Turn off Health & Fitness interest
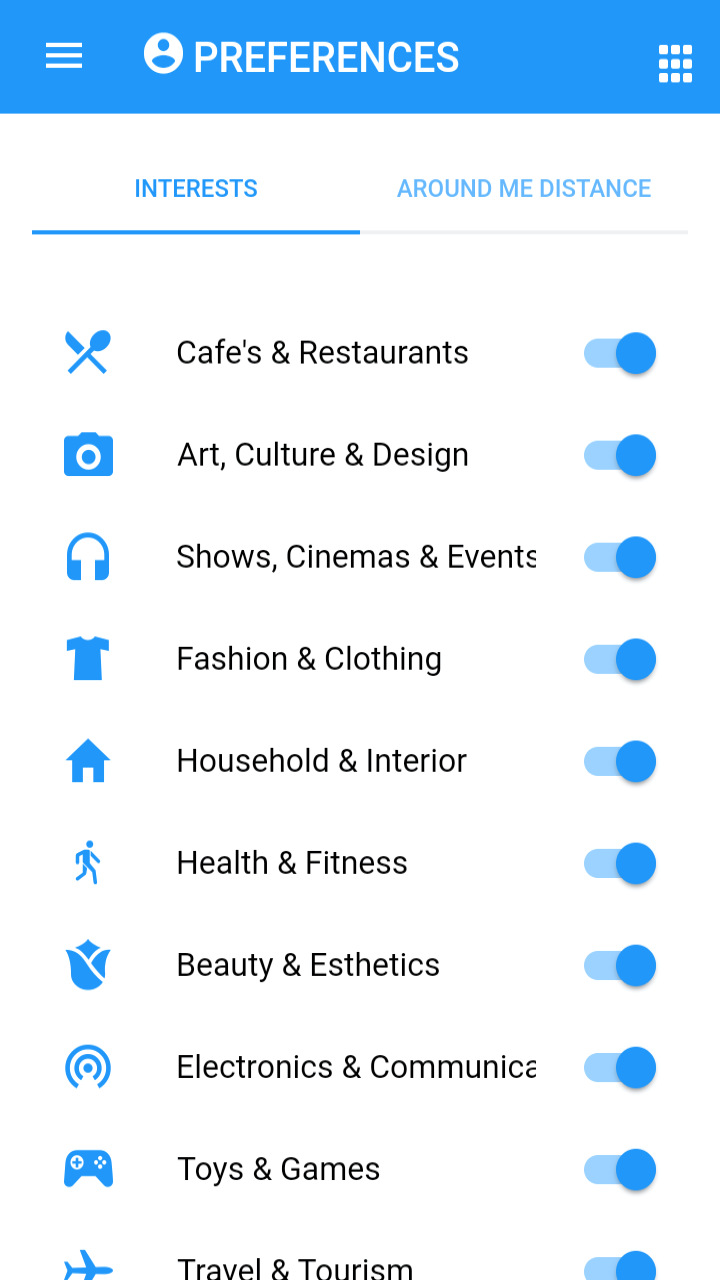 click(620, 863)
